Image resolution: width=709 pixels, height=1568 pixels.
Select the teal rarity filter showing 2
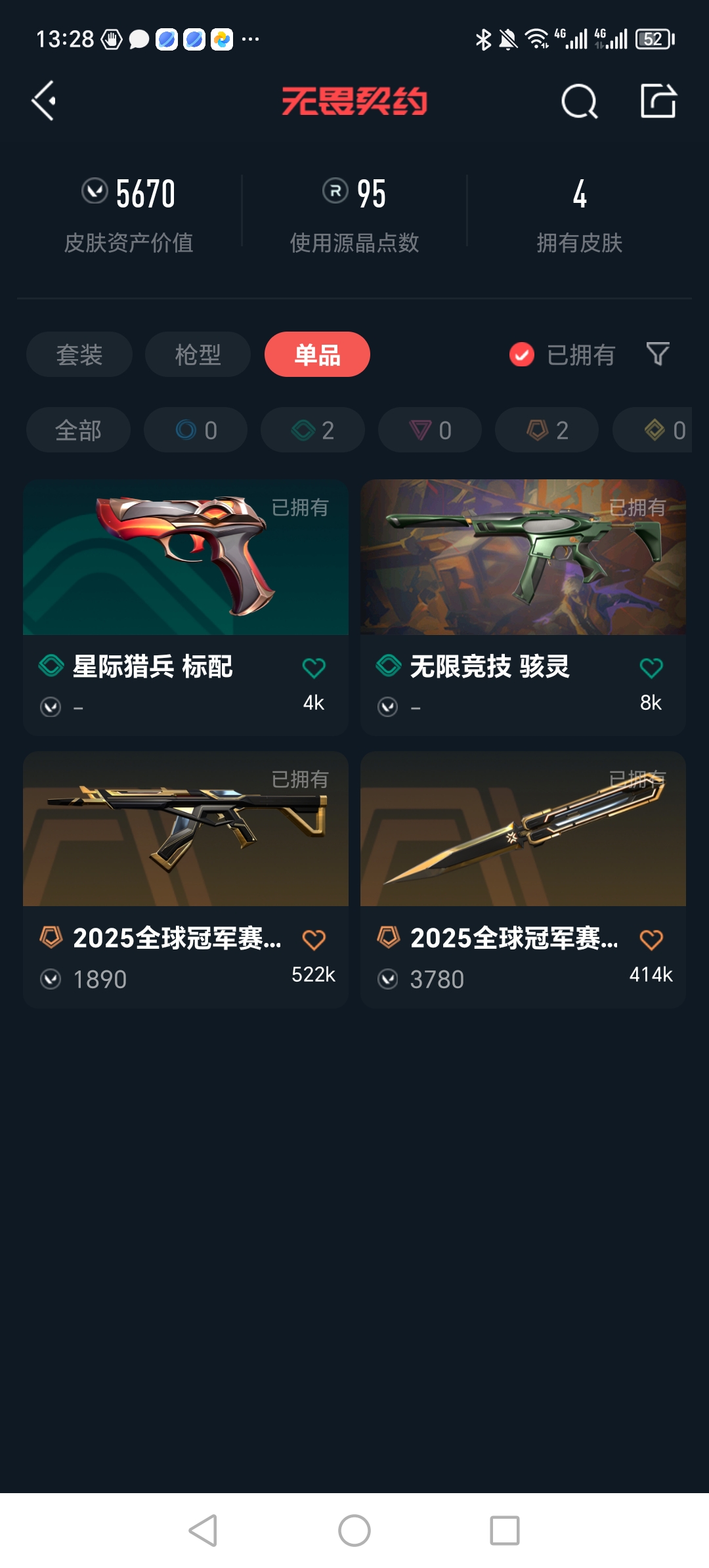(312, 430)
